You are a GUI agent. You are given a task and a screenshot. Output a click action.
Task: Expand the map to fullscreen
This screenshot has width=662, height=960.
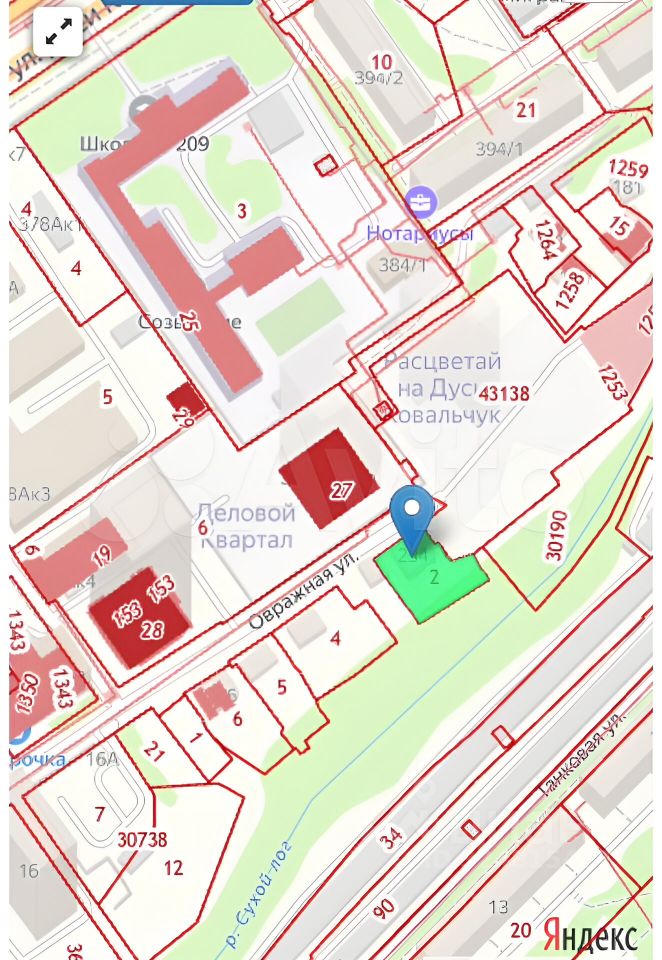click(x=59, y=34)
